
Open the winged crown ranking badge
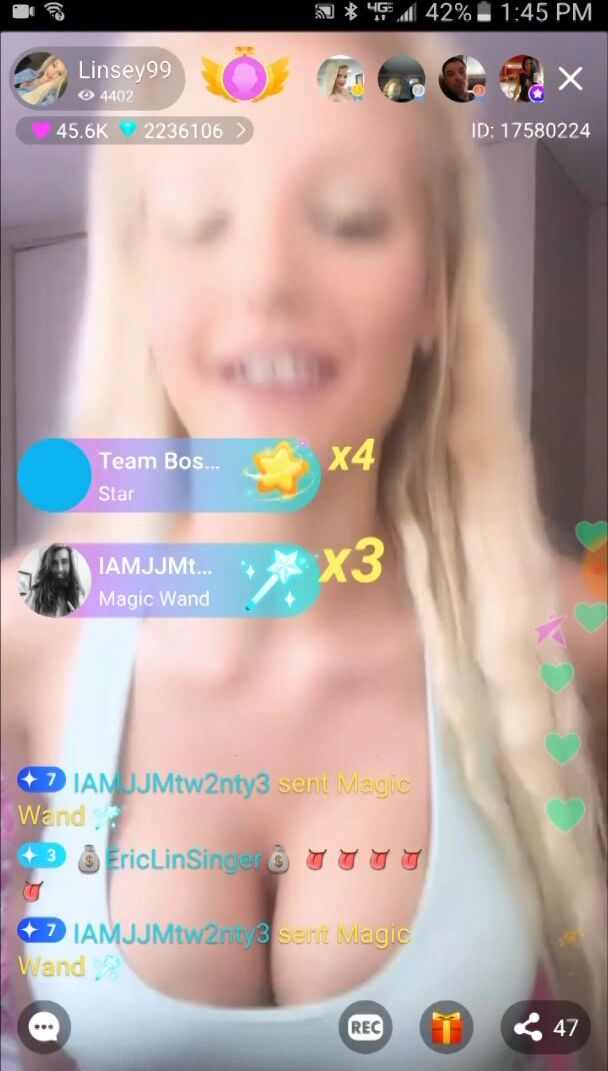[x=244, y=76]
